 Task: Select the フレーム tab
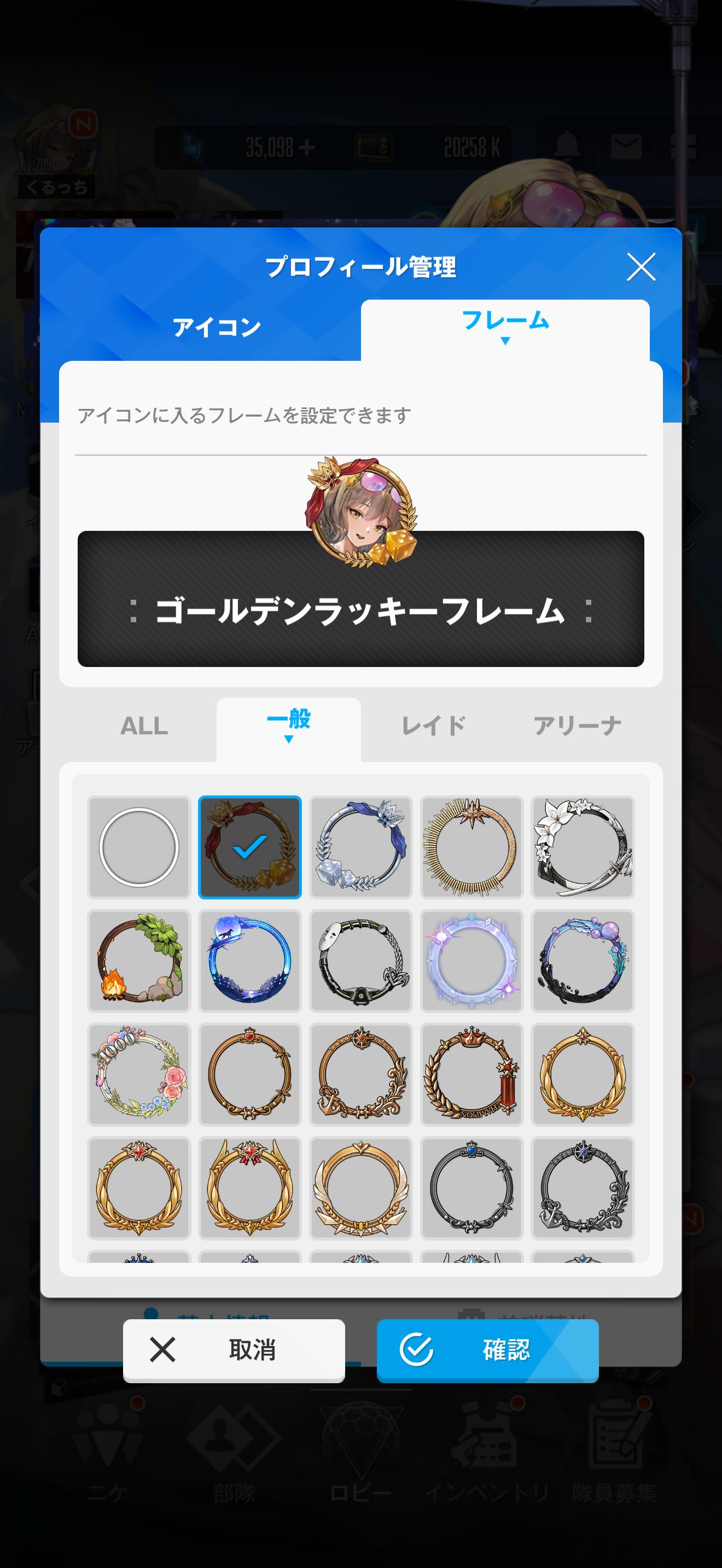pyautogui.click(x=505, y=324)
